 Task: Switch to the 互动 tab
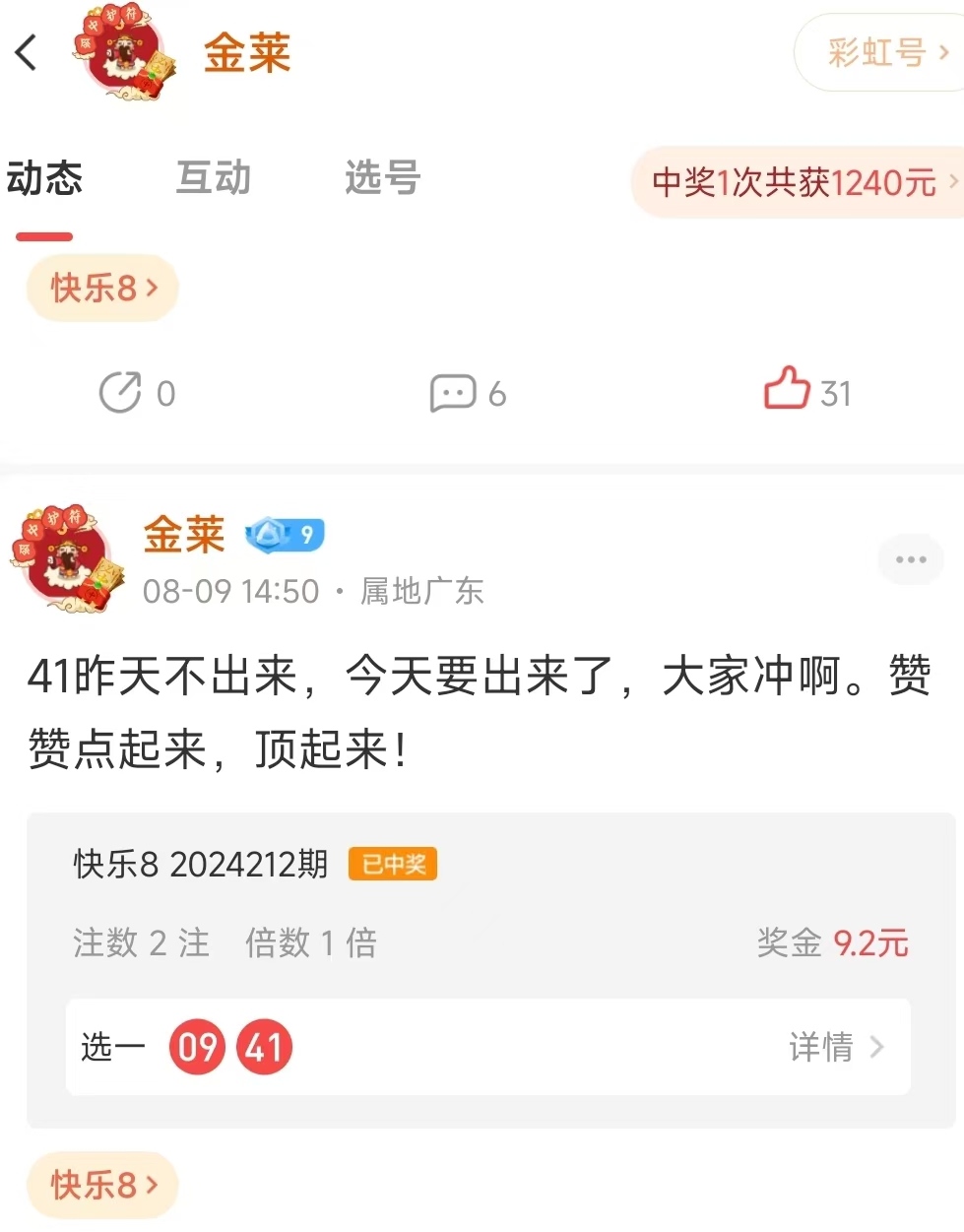pyautogui.click(x=213, y=178)
